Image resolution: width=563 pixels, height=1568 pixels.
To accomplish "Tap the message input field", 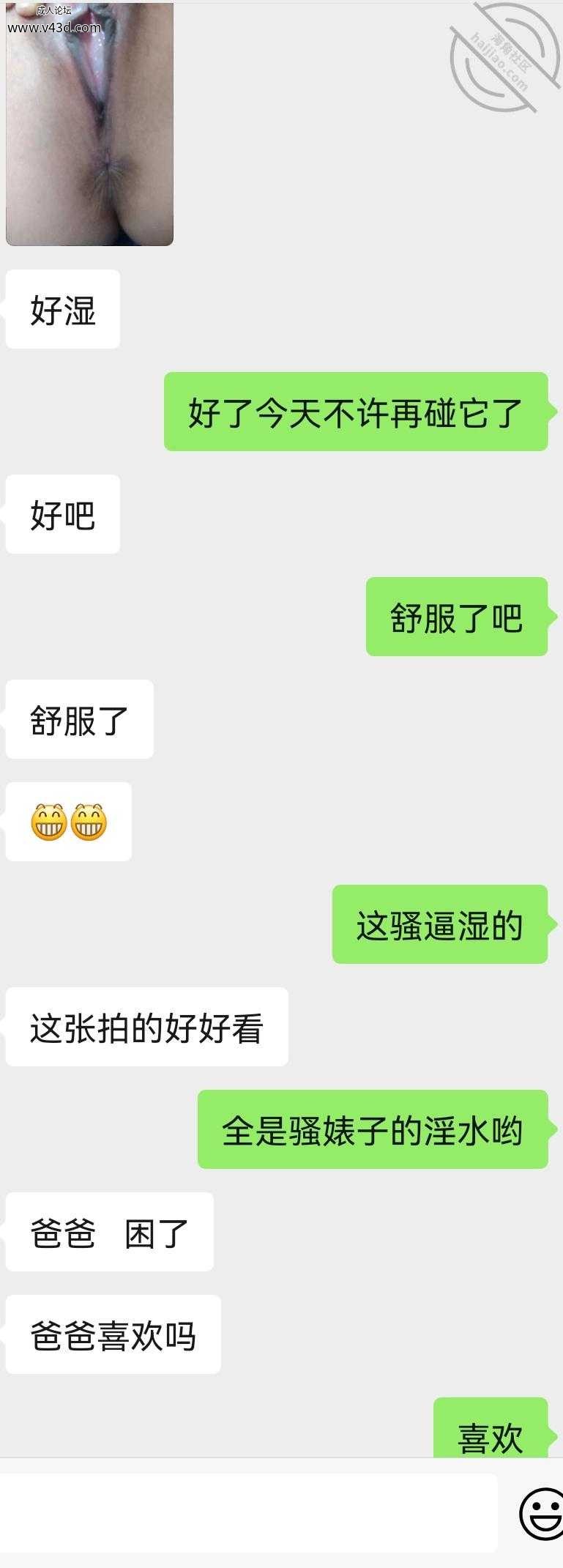I will (x=247, y=1512).
